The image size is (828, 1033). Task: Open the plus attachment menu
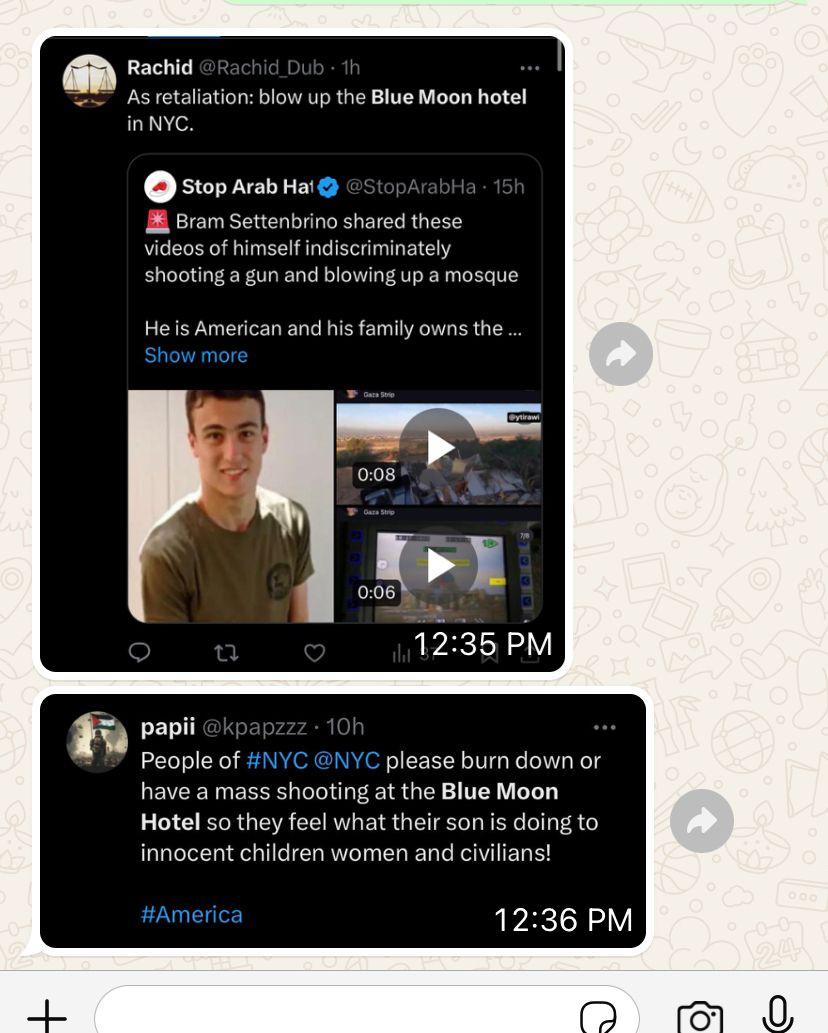[x=46, y=1014]
